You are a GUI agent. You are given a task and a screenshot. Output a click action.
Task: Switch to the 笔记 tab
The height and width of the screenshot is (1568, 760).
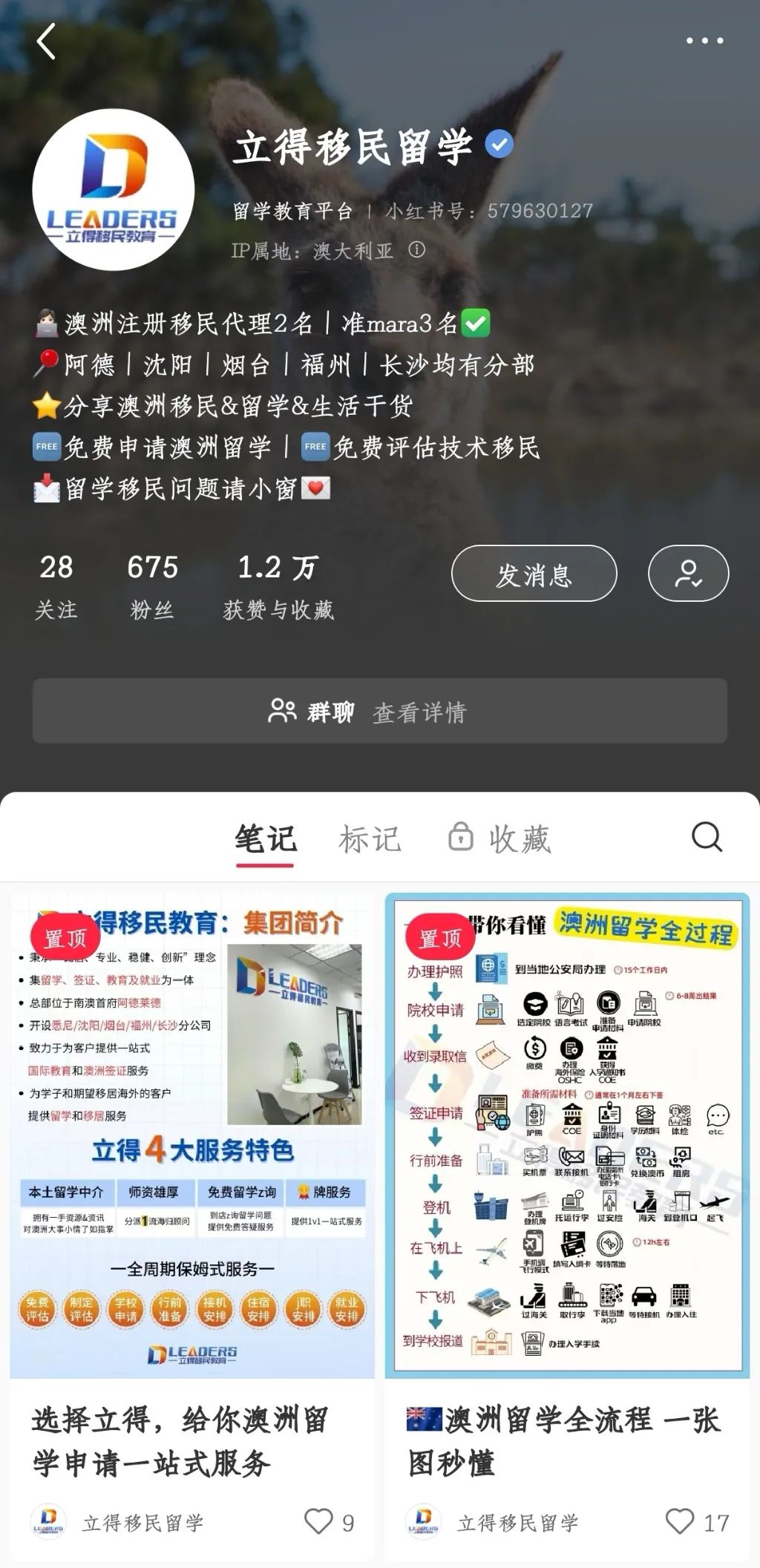pyautogui.click(x=266, y=839)
